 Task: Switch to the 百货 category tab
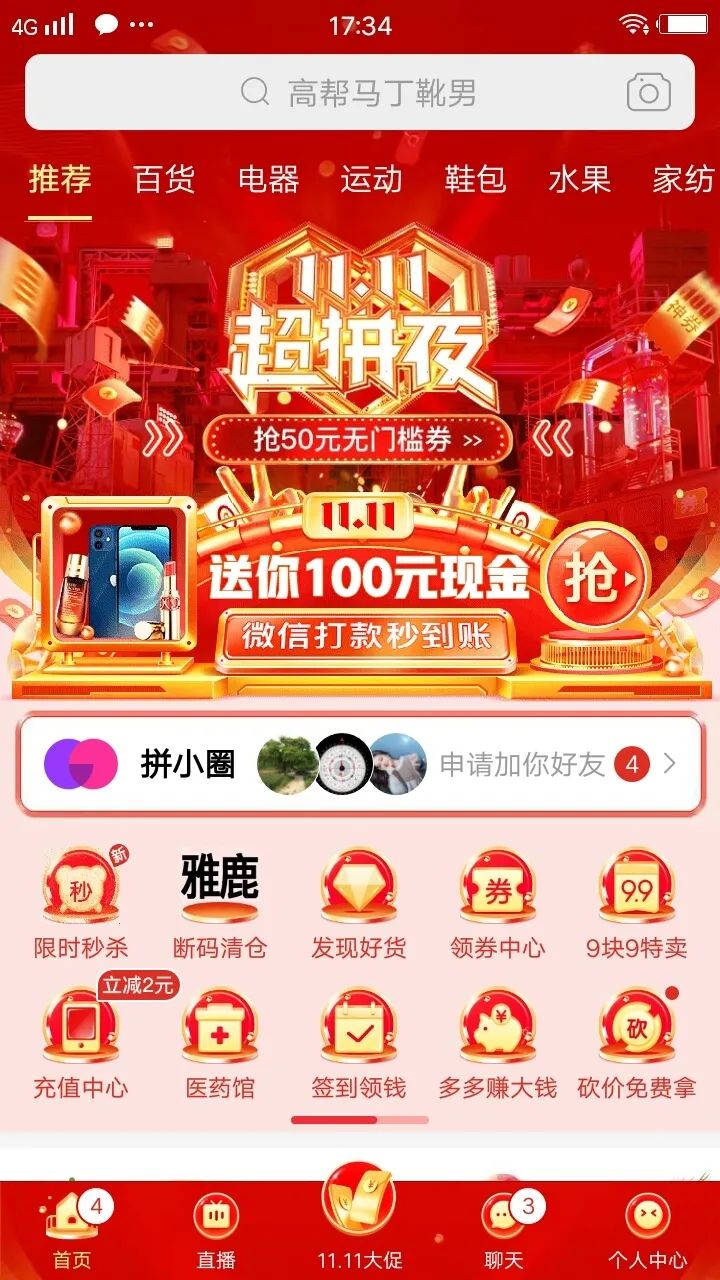(164, 180)
